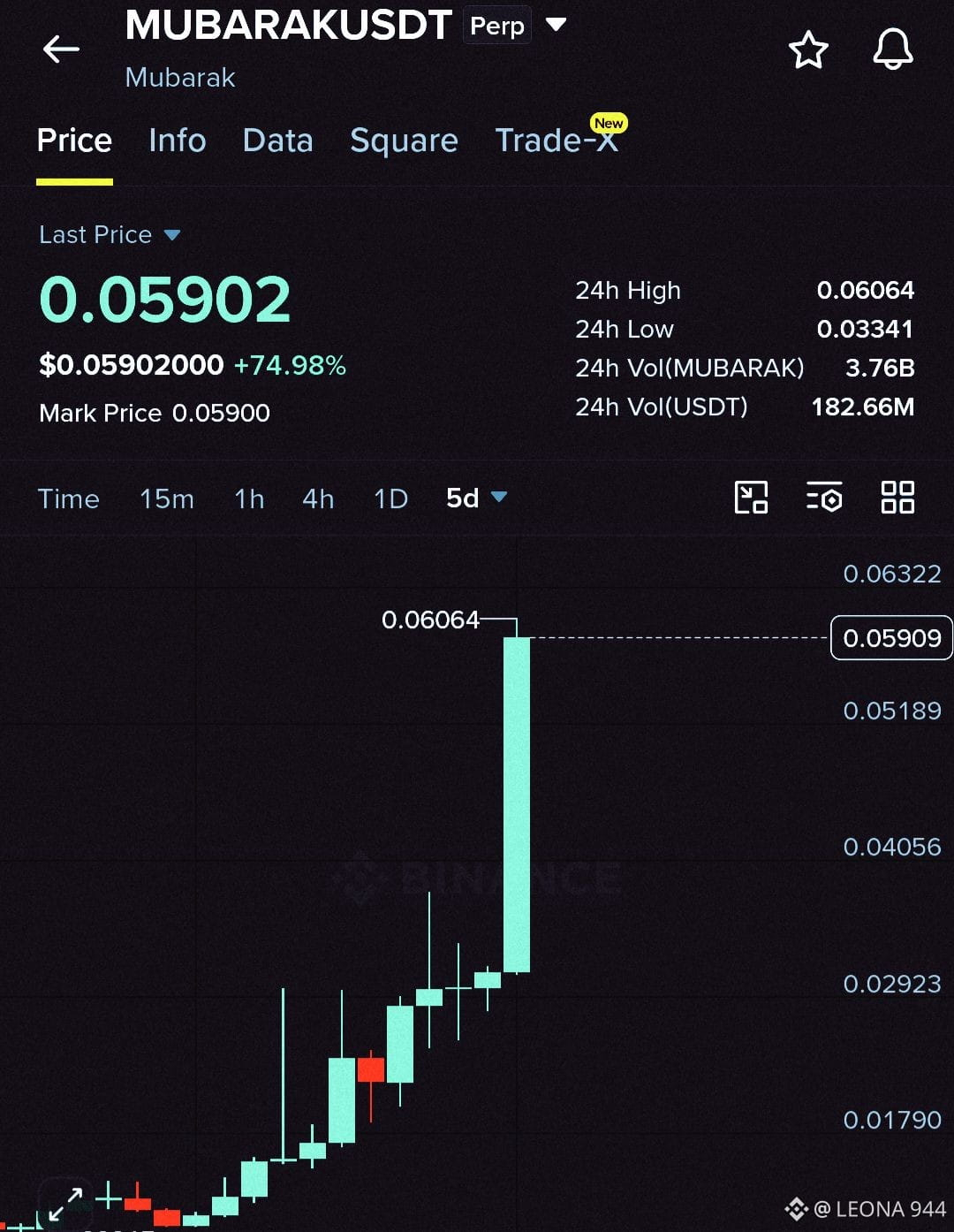
Task: Select the 4h chart interval
Action: click(318, 498)
